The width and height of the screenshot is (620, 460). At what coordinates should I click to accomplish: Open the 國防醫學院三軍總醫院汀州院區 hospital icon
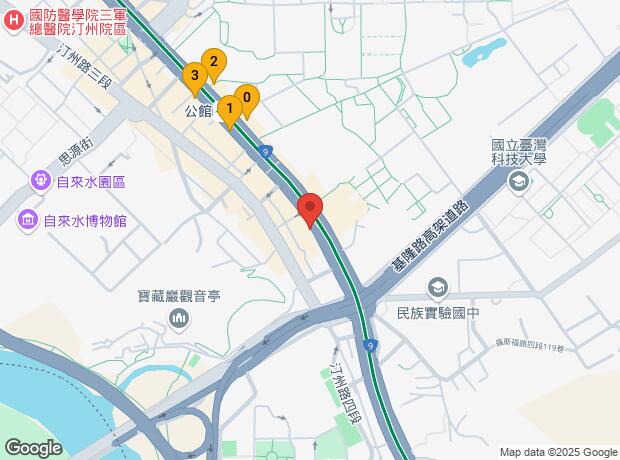point(12,20)
